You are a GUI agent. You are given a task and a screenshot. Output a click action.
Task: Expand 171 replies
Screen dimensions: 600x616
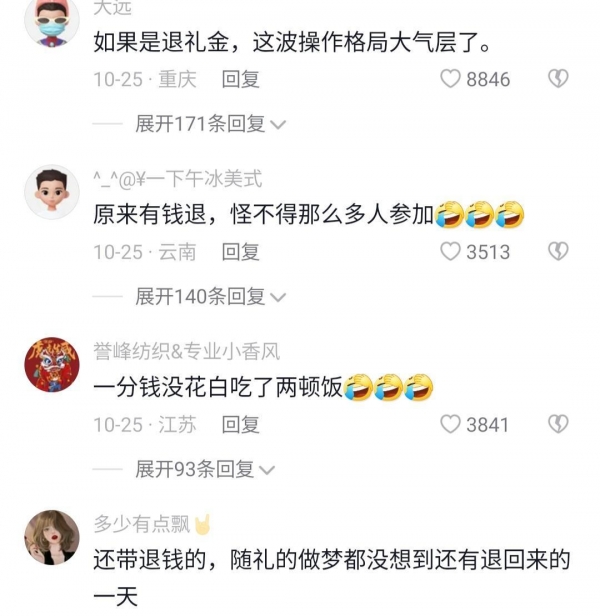pyautogui.click(x=210, y=124)
